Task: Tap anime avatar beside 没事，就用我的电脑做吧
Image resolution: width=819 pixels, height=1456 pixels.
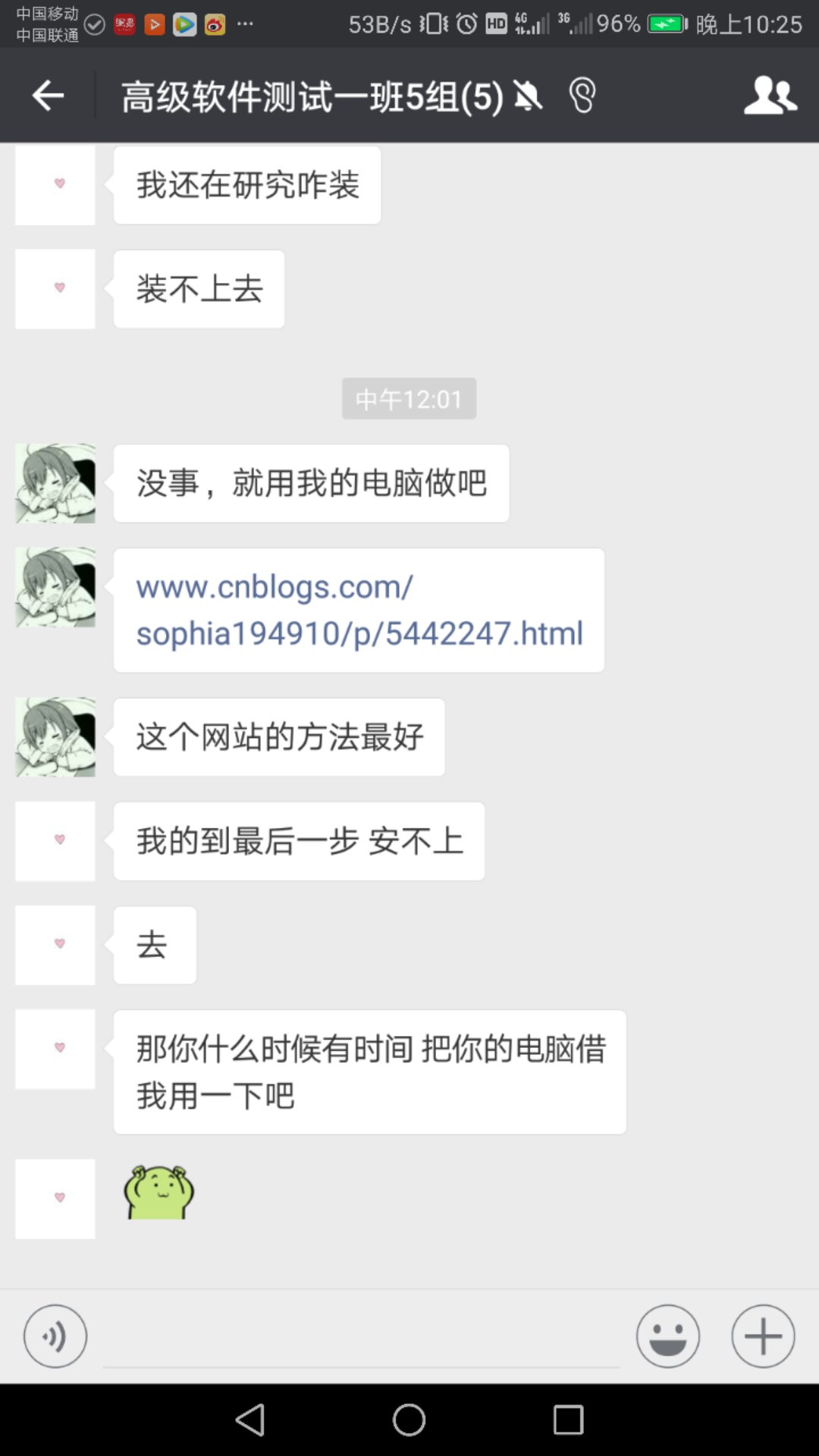Action: tap(55, 483)
